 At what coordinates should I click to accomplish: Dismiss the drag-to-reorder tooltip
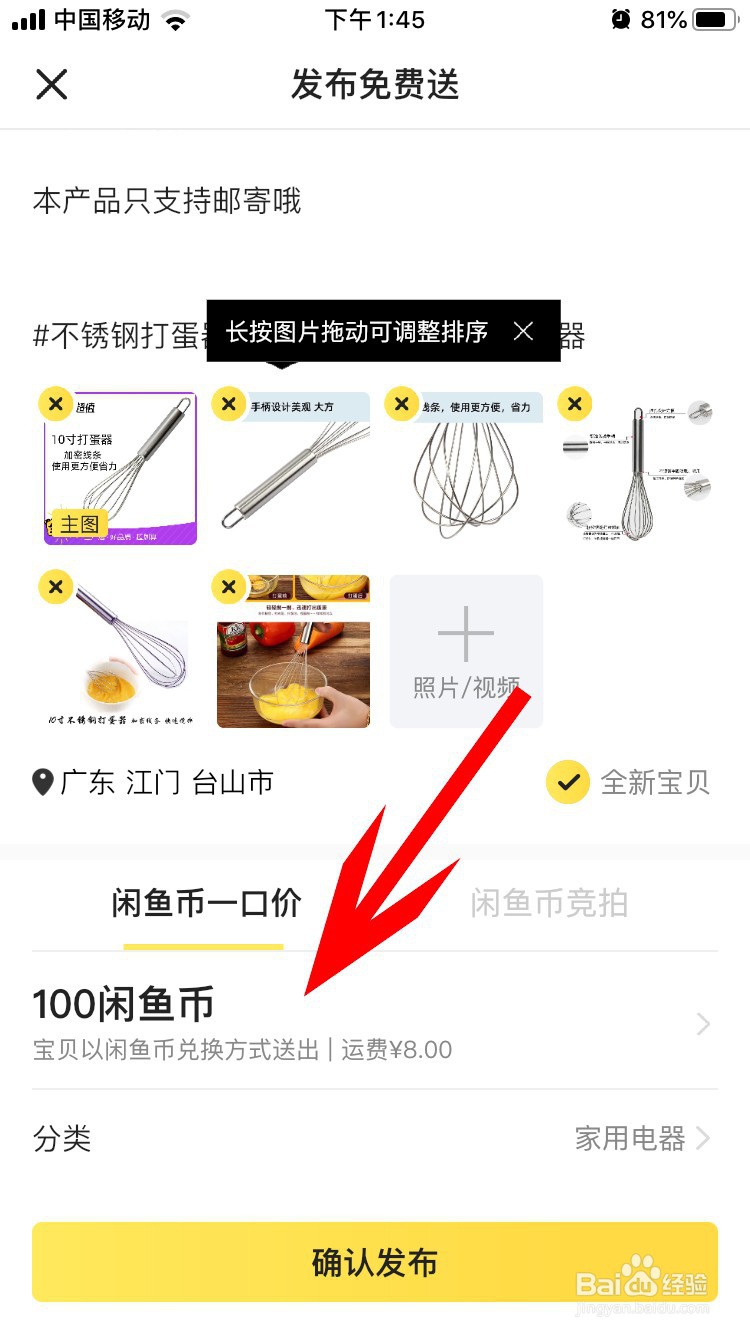[524, 331]
